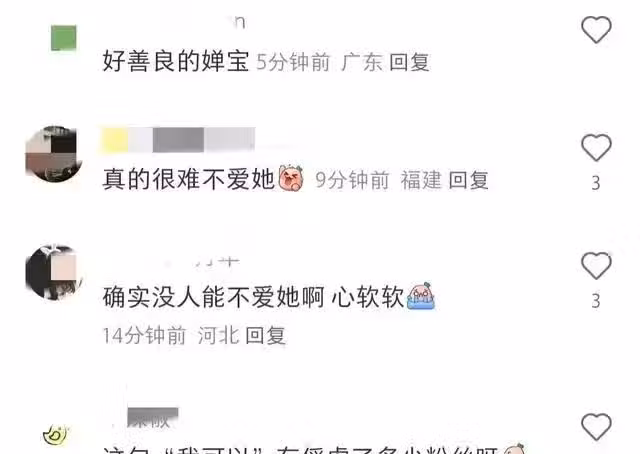Like the comment 确实没人能不爱她啊 心软软
640x454 pixels.
(x=596, y=265)
